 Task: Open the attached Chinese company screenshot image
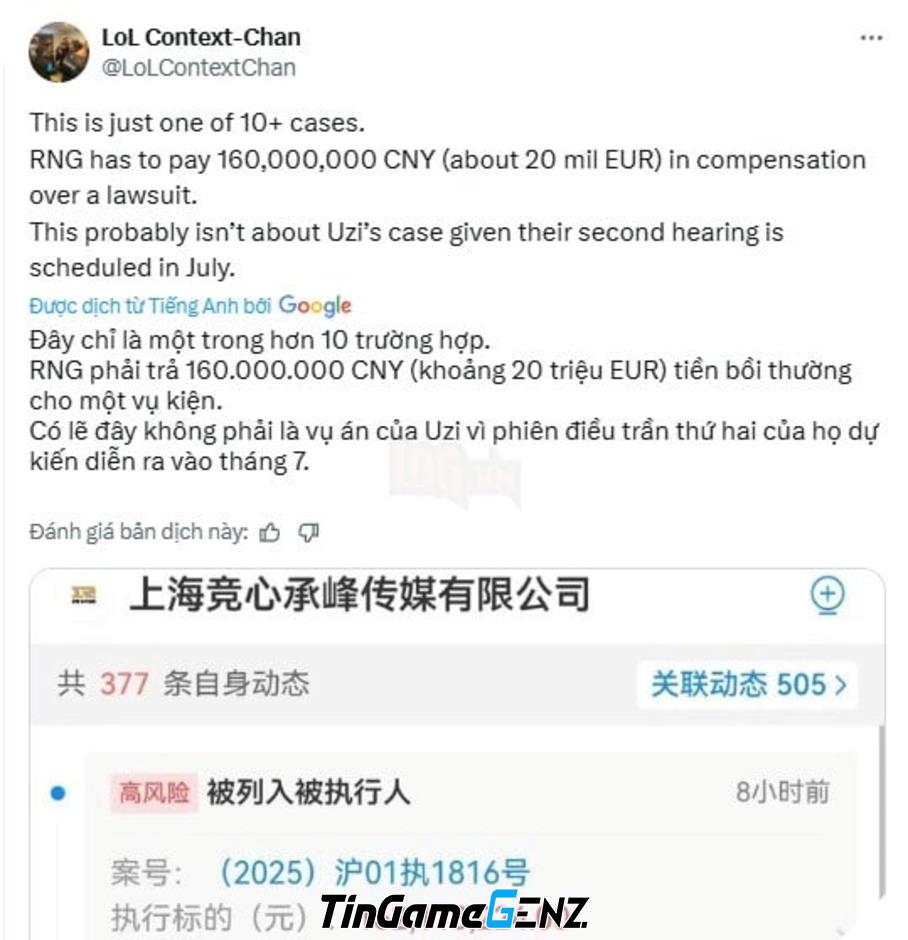pyautogui.click(x=456, y=750)
